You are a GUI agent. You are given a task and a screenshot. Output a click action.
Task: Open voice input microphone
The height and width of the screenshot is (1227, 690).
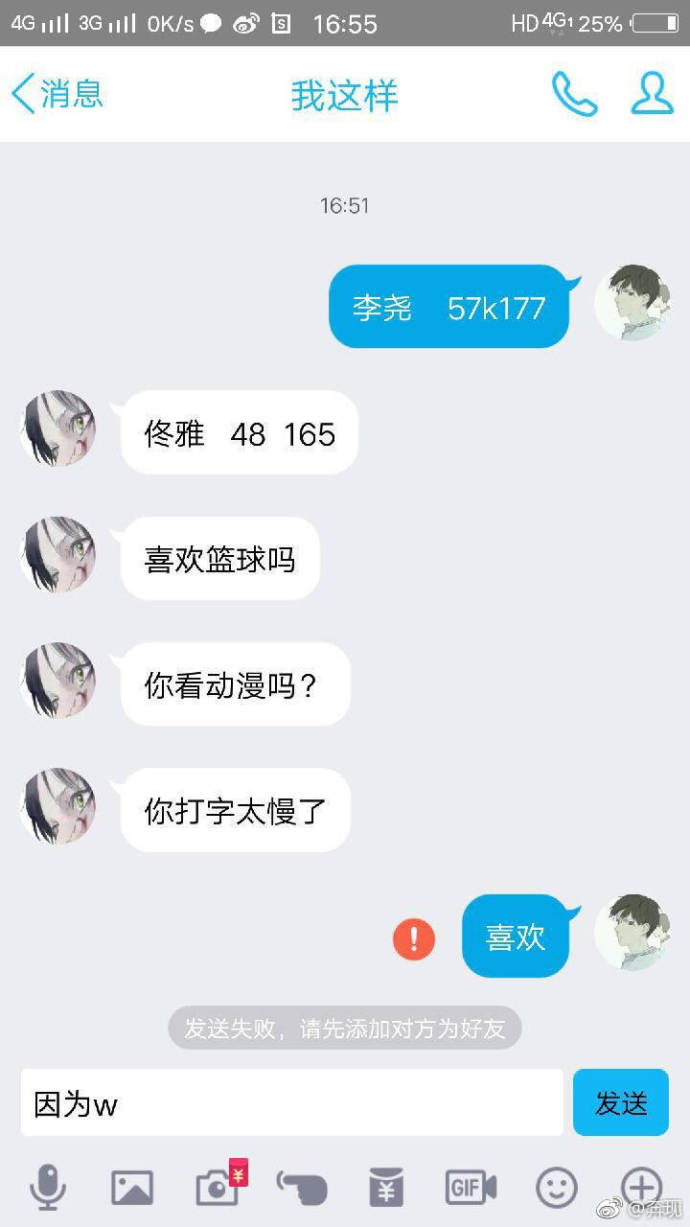click(x=47, y=1187)
